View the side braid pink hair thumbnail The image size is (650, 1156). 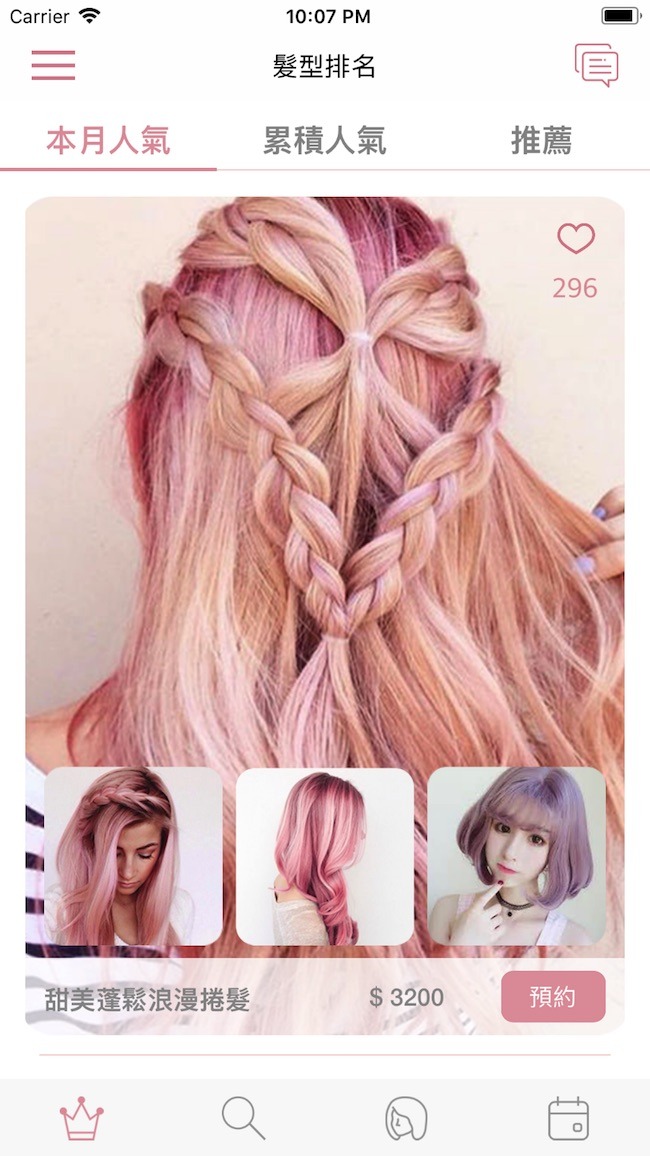[x=133, y=856]
